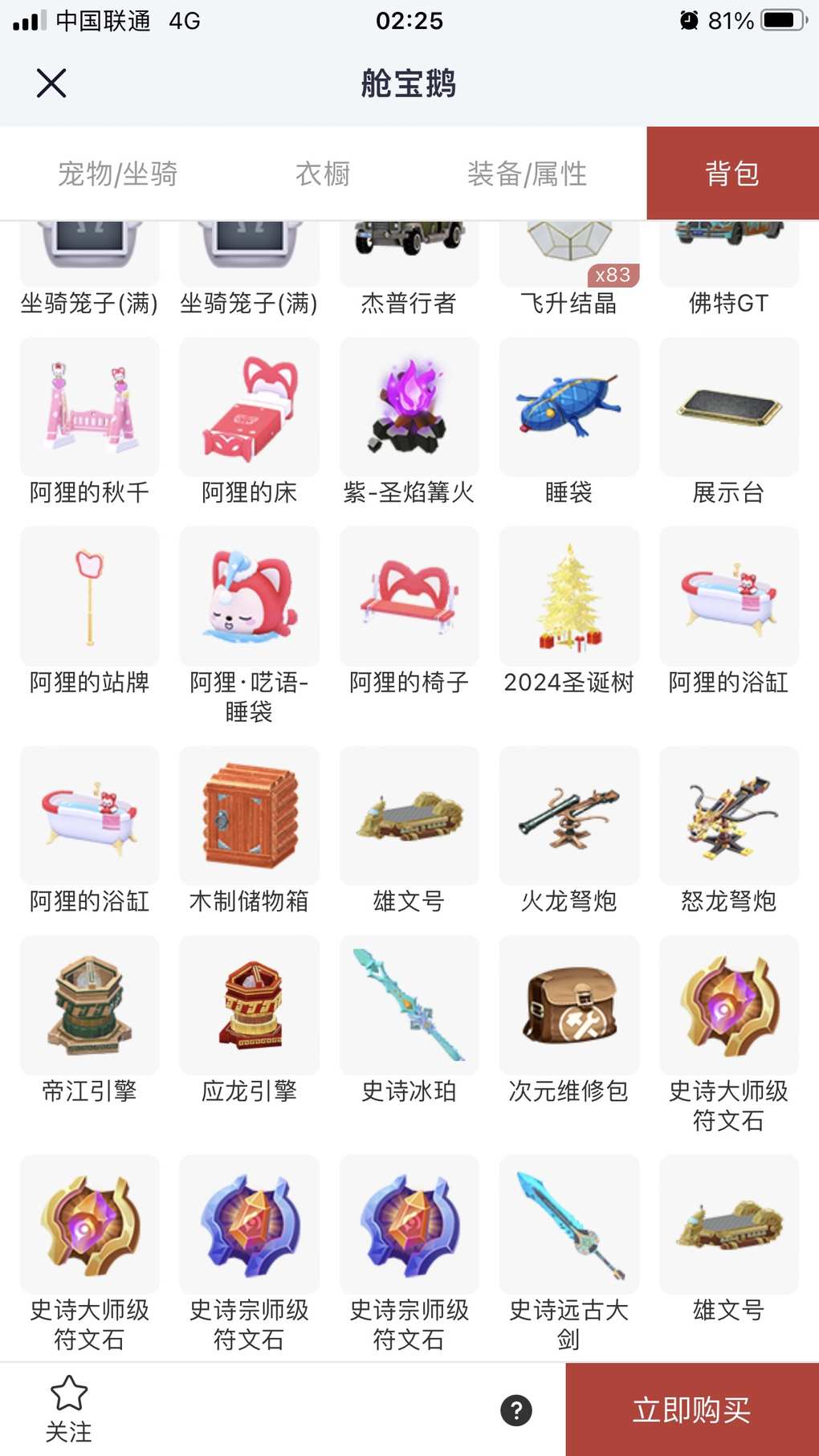
Task: Open the question mark help icon
Action: pyautogui.click(x=516, y=1410)
